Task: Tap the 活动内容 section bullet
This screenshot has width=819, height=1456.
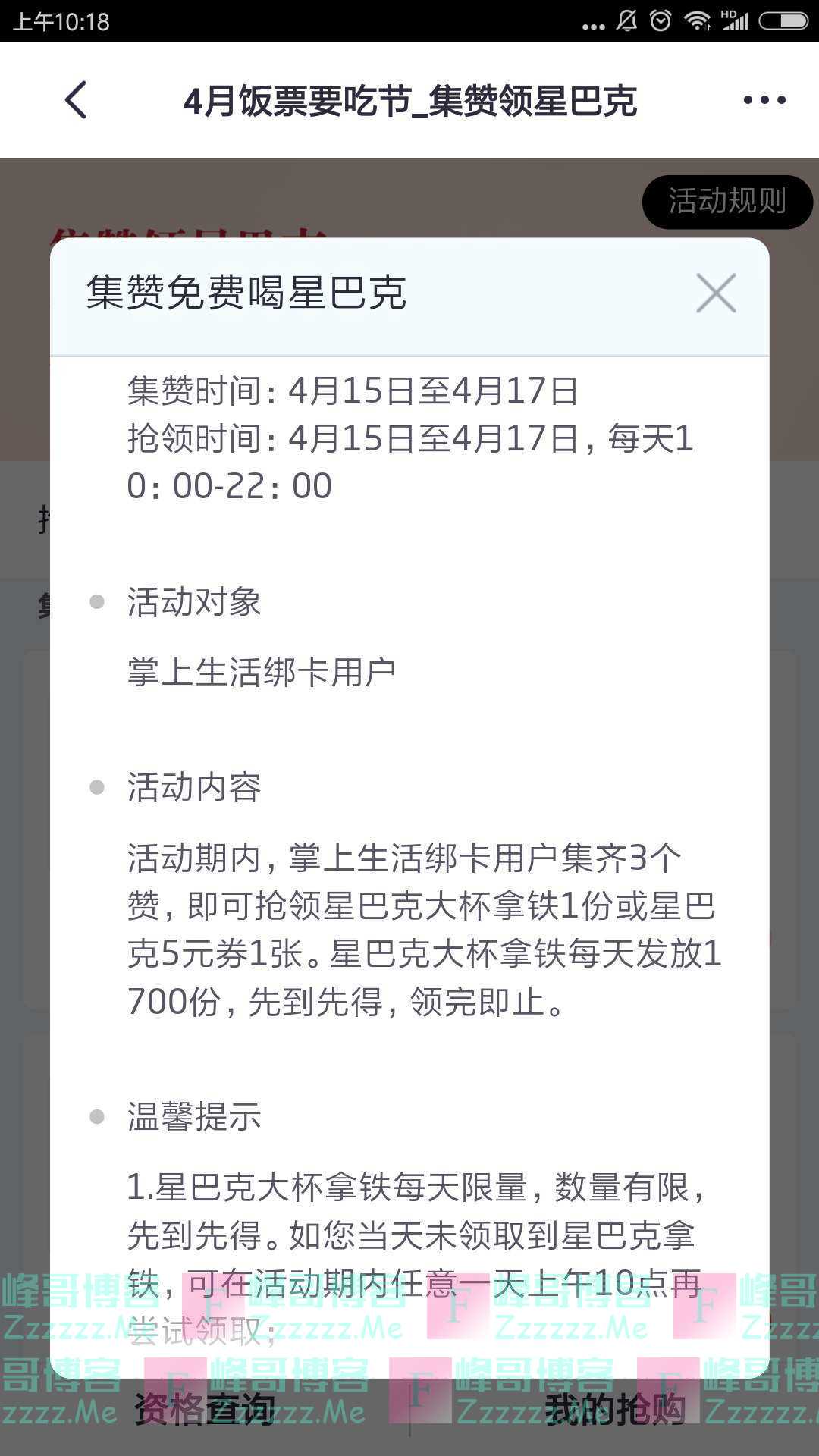Action: pyautogui.click(x=96, y=789)
